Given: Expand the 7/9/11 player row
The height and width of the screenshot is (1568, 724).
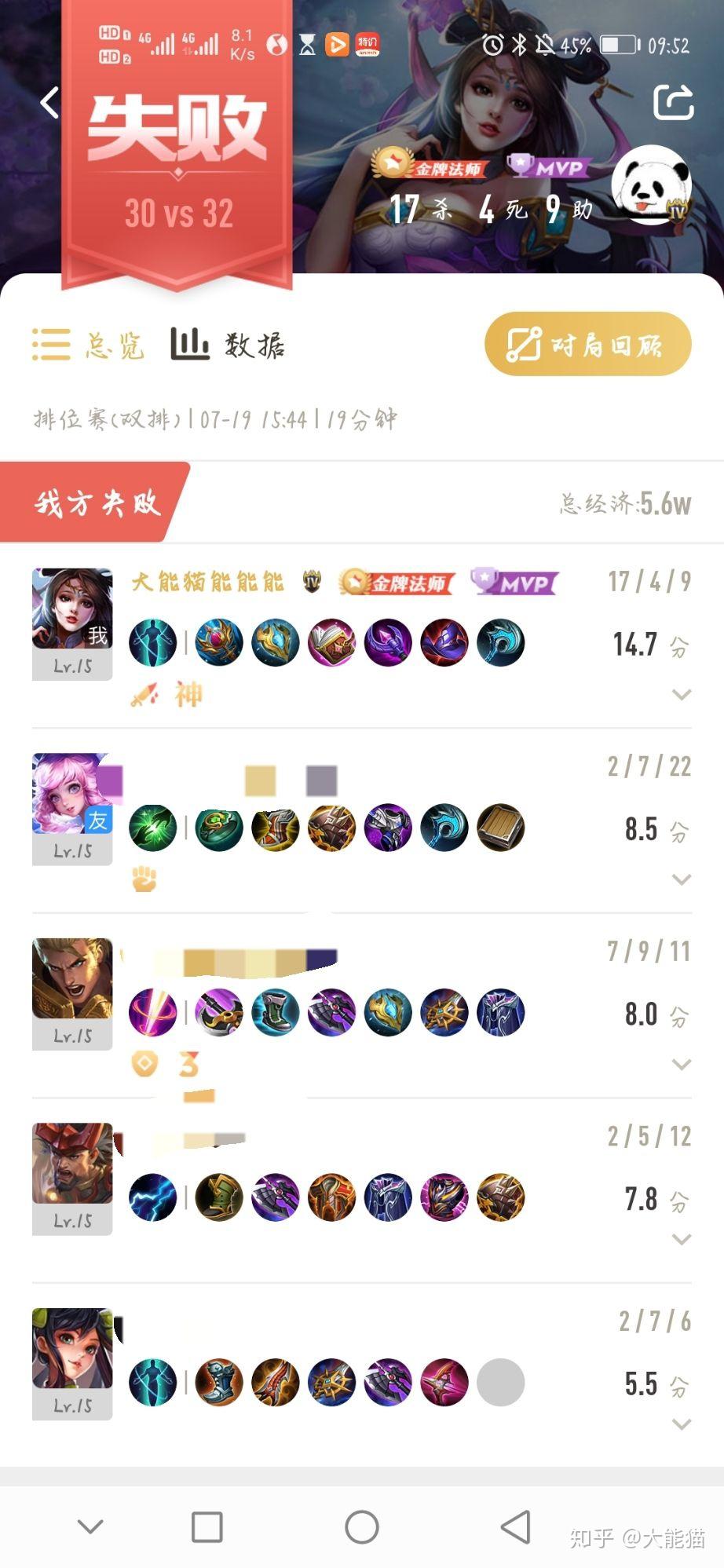Looking at the screenshot, I should (x=682, y=1065).
